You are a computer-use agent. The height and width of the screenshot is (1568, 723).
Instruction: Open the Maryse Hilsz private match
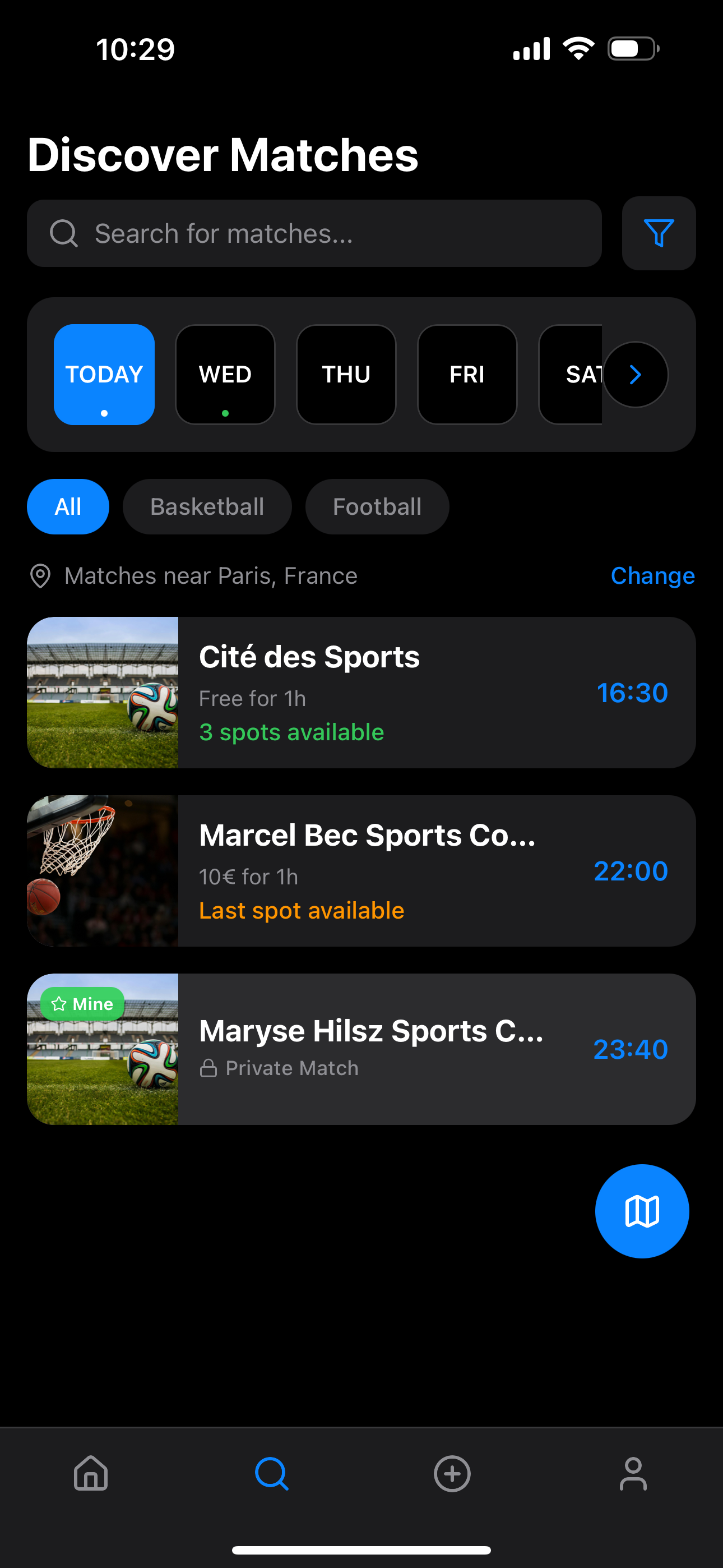coord(361,1049)
